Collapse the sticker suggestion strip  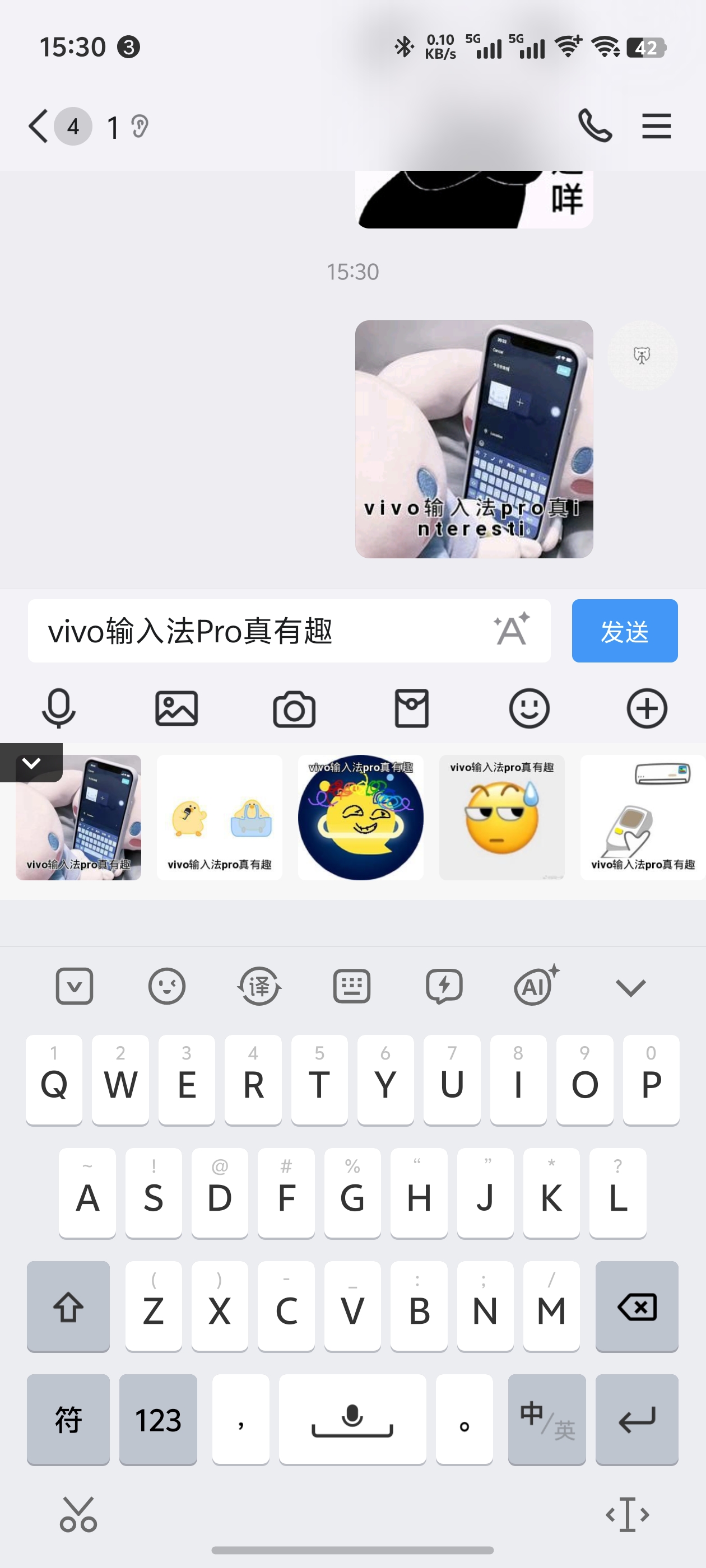point(31,762)
